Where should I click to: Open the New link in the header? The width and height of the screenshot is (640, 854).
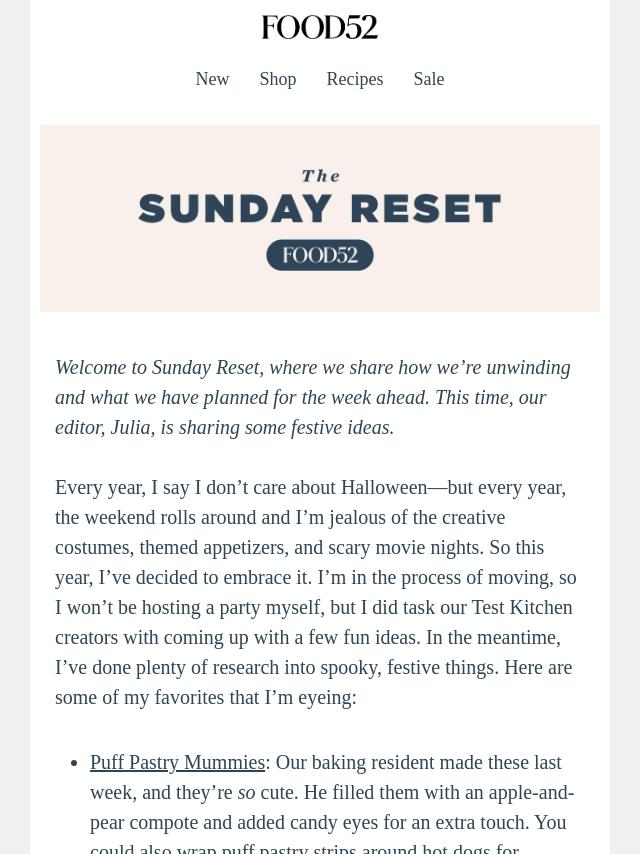click(212, 79)
